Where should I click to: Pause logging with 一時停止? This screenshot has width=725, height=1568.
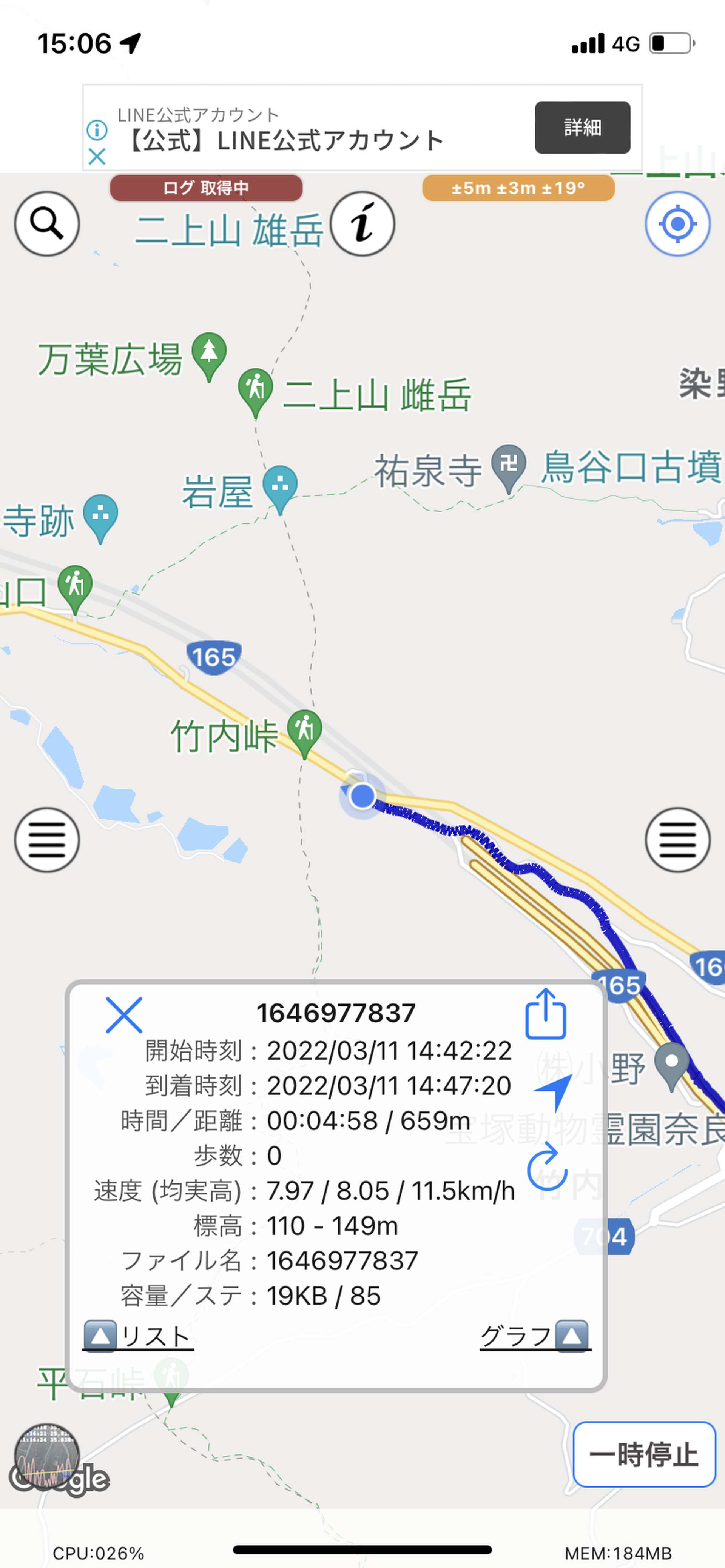tap(644, 1455)
